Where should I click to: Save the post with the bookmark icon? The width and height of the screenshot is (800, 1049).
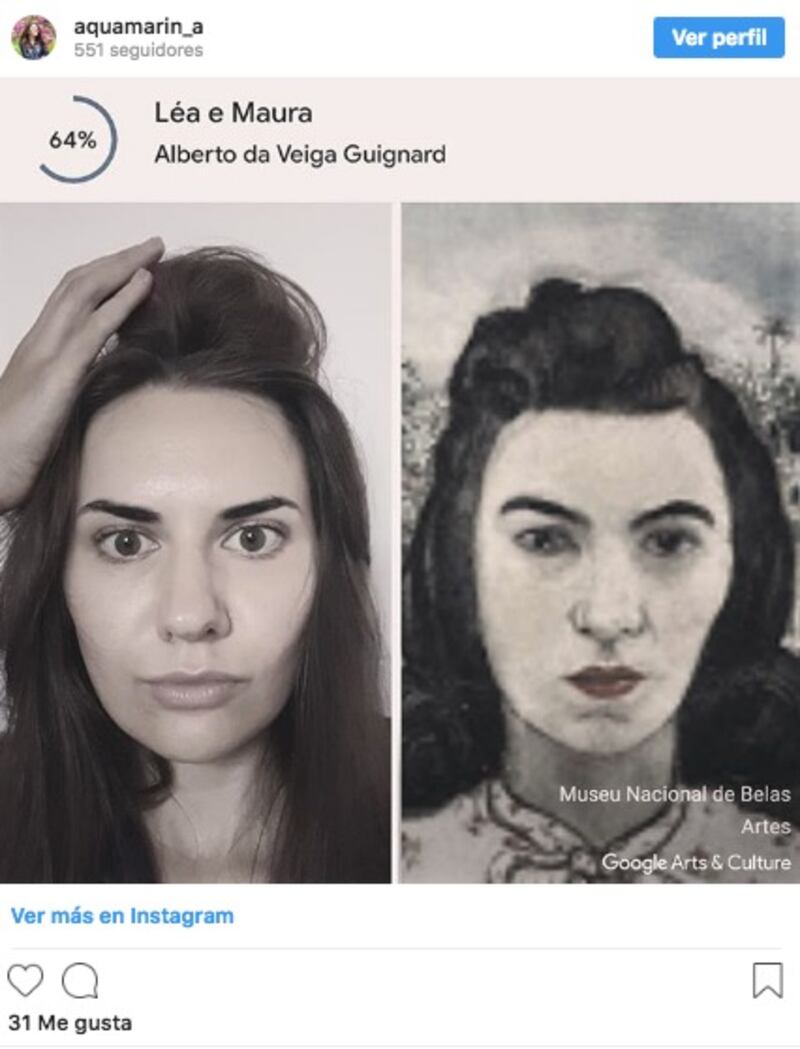(x=767, y=980)
